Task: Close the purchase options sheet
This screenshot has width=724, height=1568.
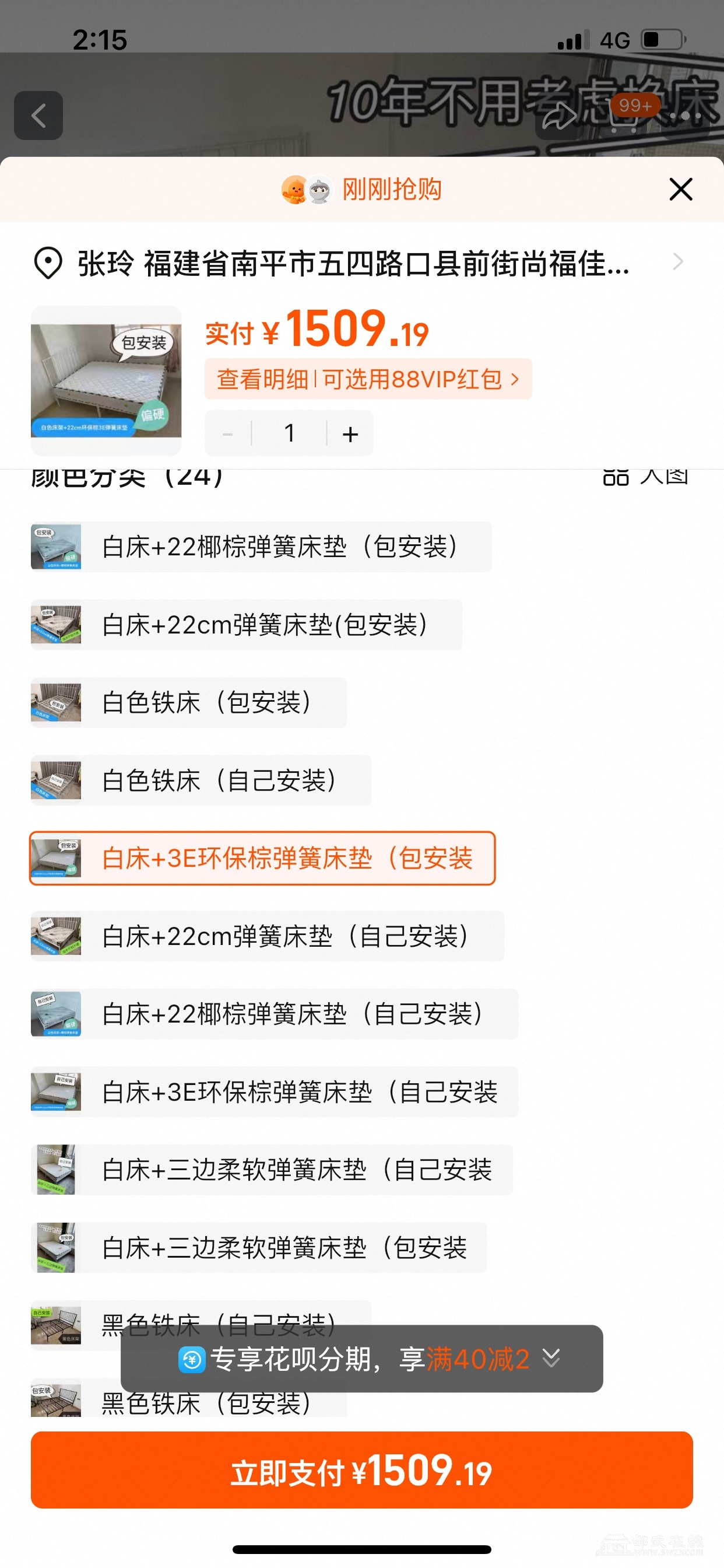Action: (x=680, y=190)
